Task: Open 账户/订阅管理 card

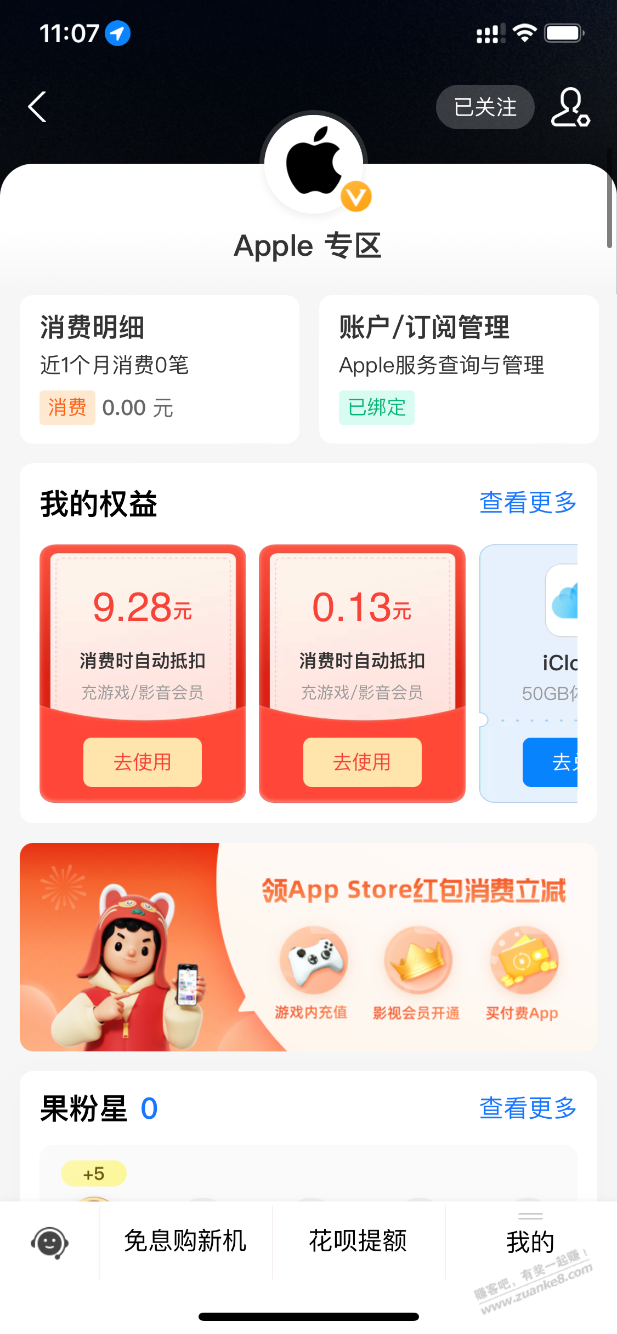Action: pos(459,369)
